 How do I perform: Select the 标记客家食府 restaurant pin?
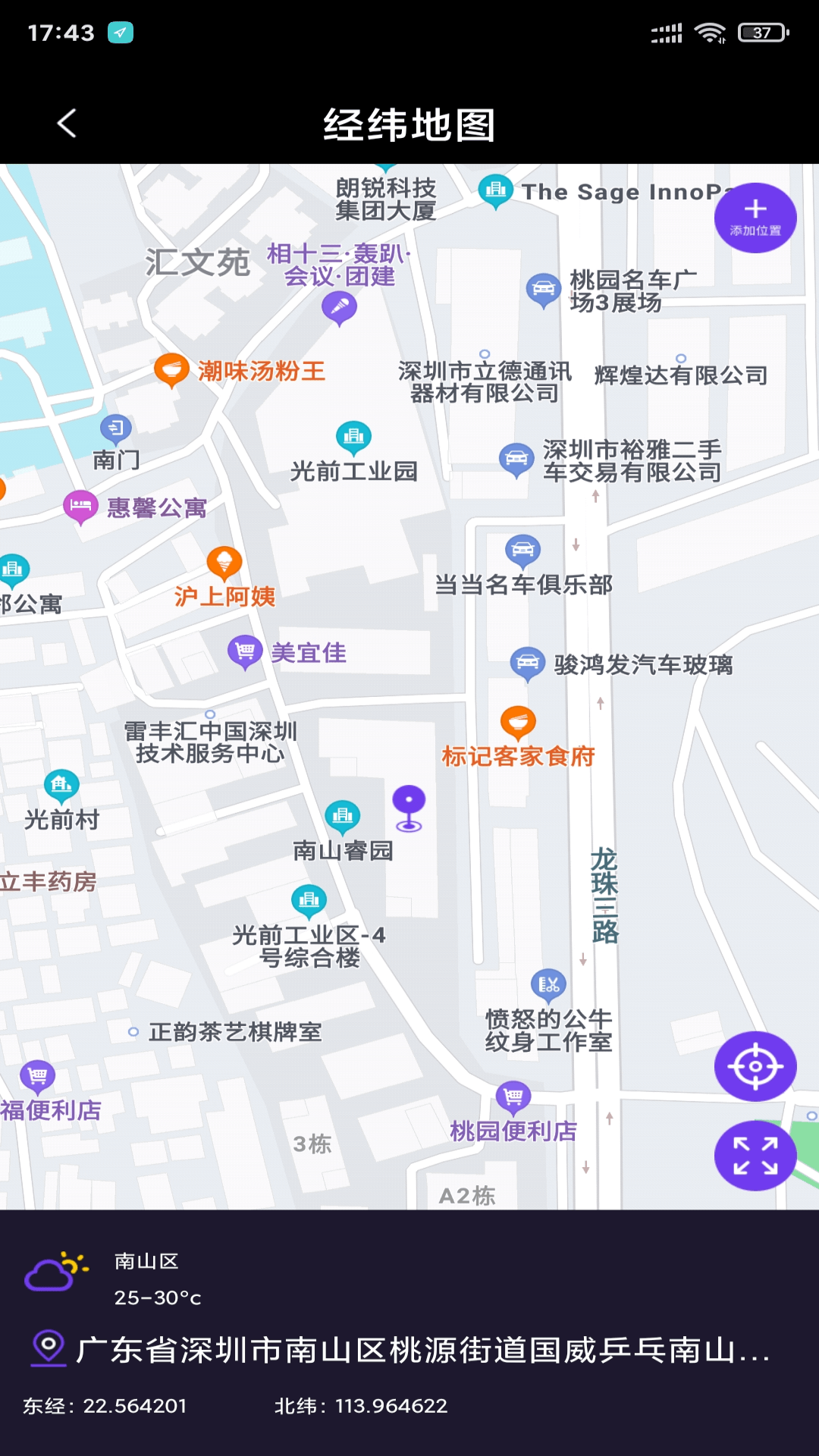click(519, 723)
